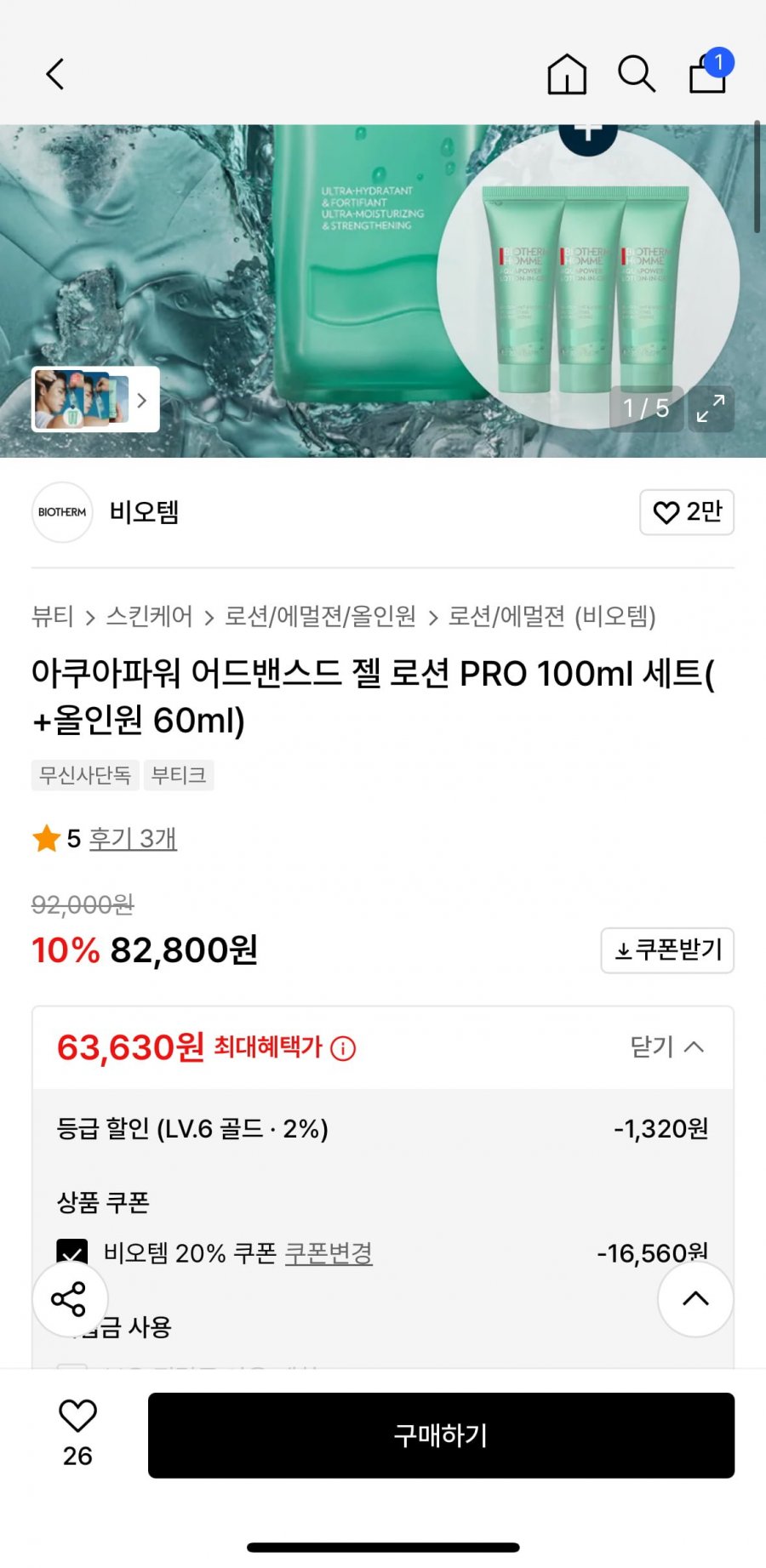
Task: Open the 뷰티 breadcrumb category
Action: click(53, 617)
